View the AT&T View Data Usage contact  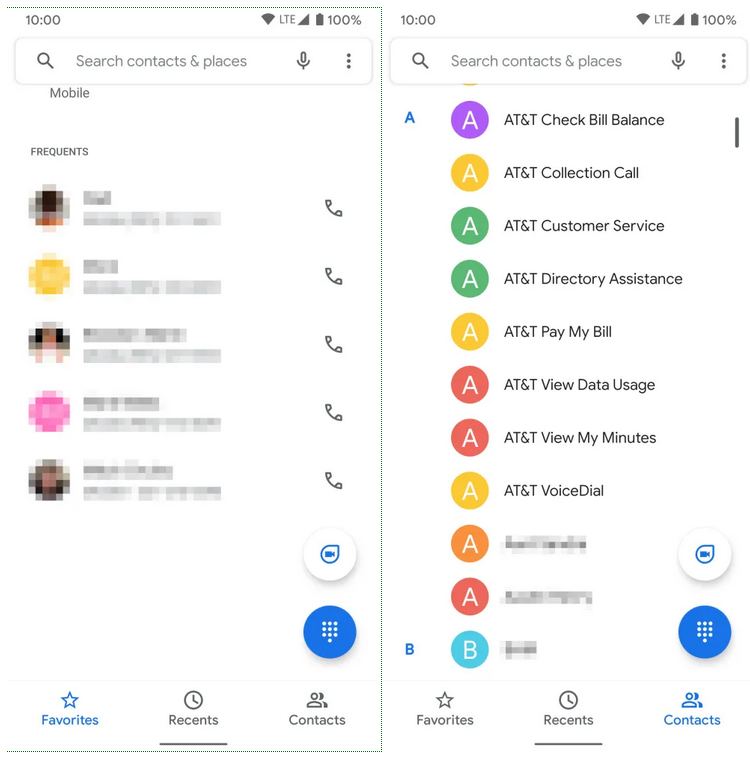(x=579, y=385)
